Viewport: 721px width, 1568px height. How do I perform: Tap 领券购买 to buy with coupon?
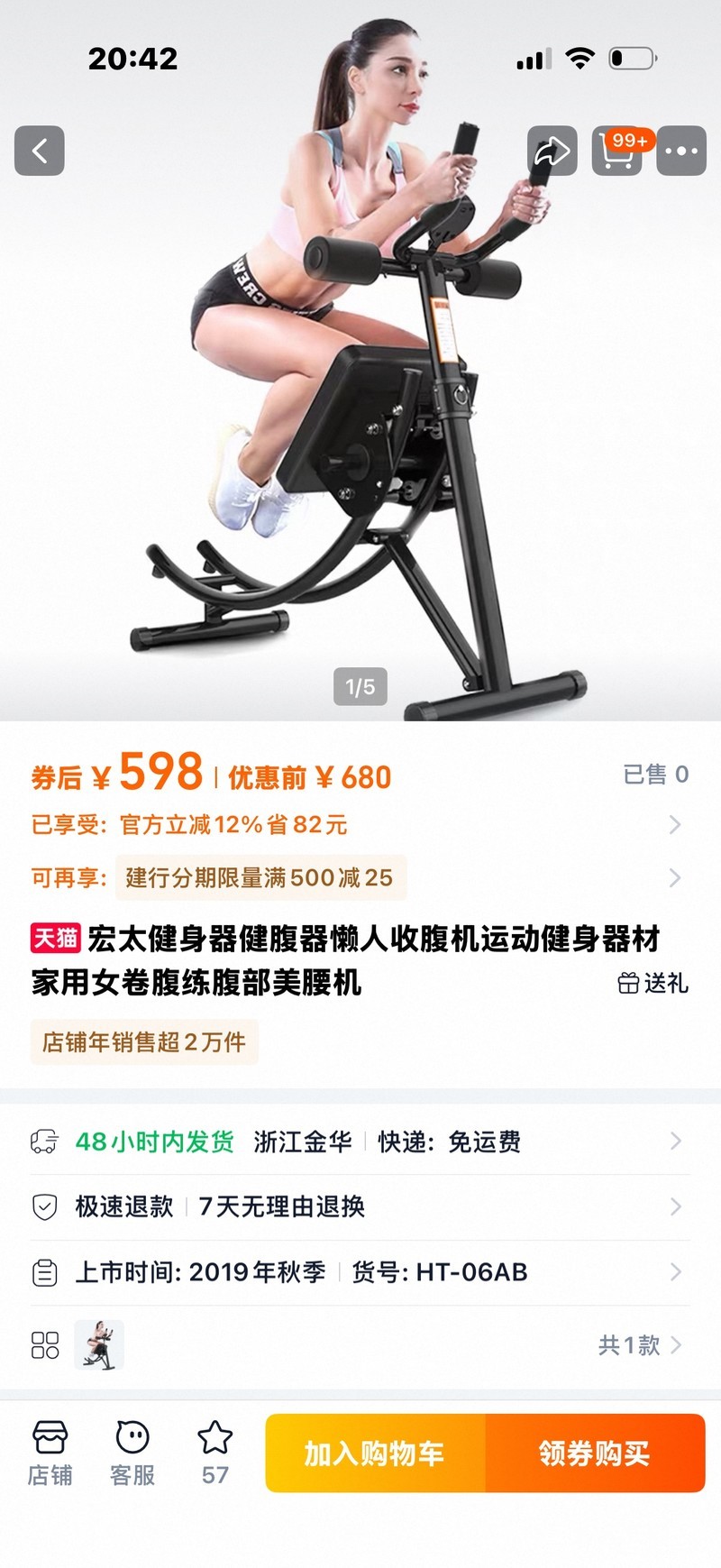tap(595, 1453)
